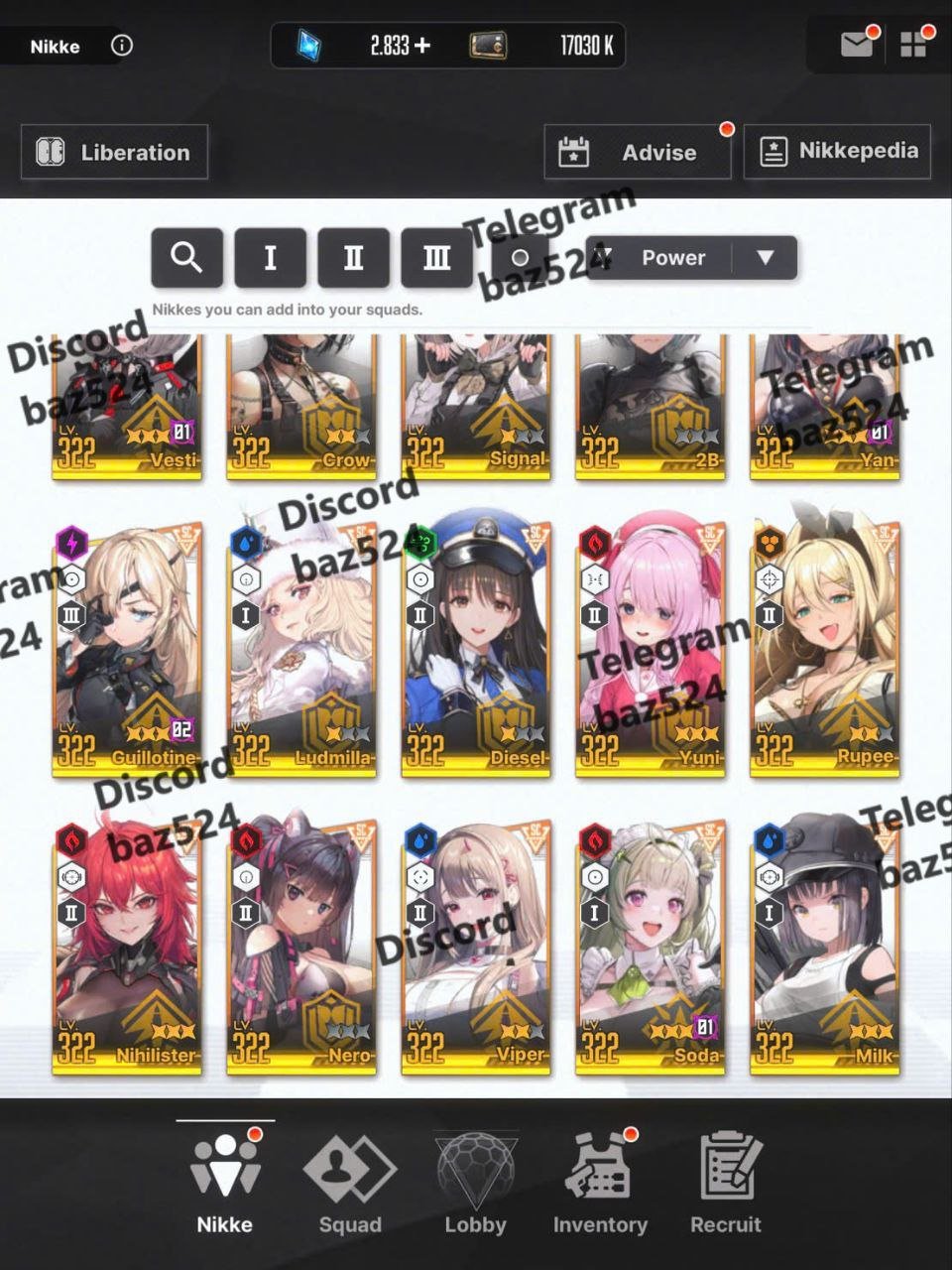Filter by burst II

click(353, 258)
